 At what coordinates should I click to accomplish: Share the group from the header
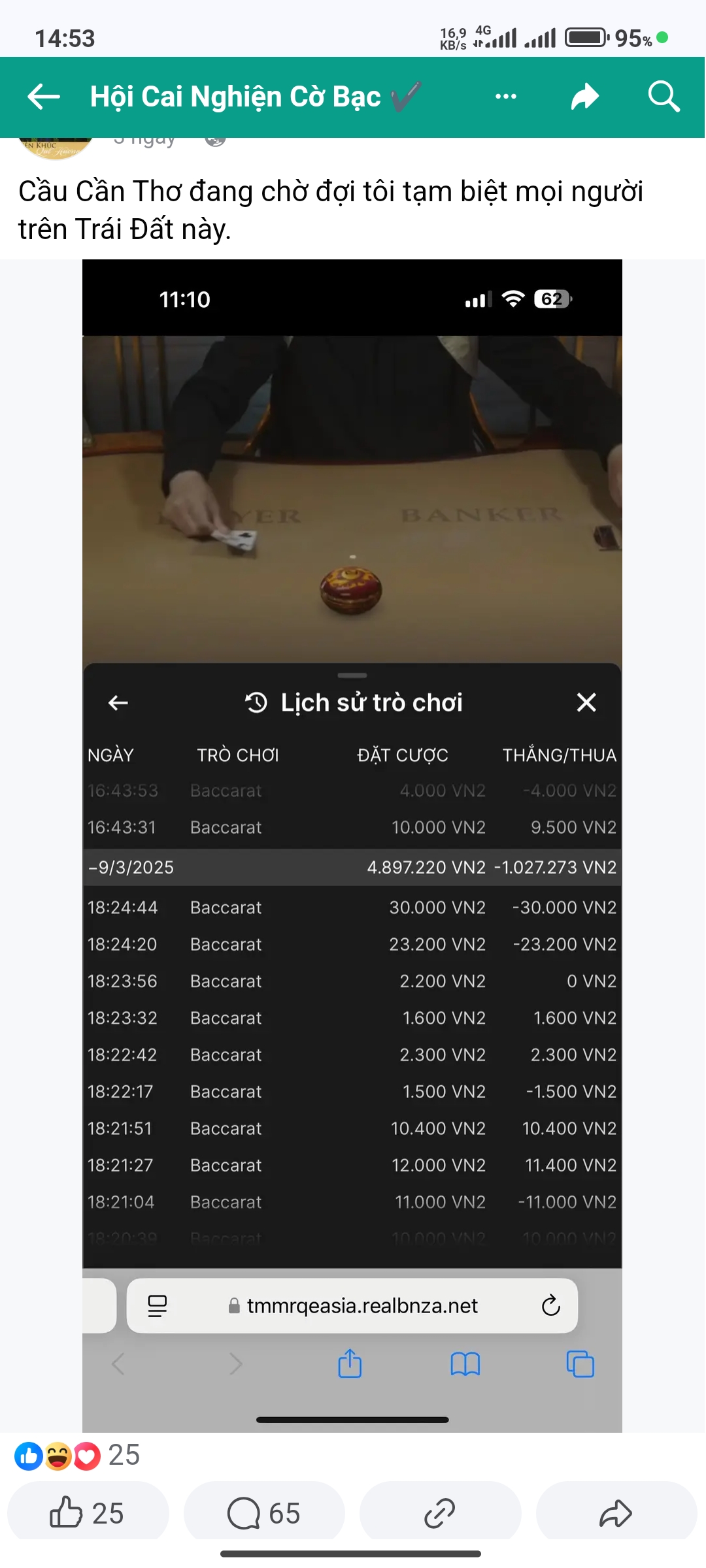click(584, 97)
